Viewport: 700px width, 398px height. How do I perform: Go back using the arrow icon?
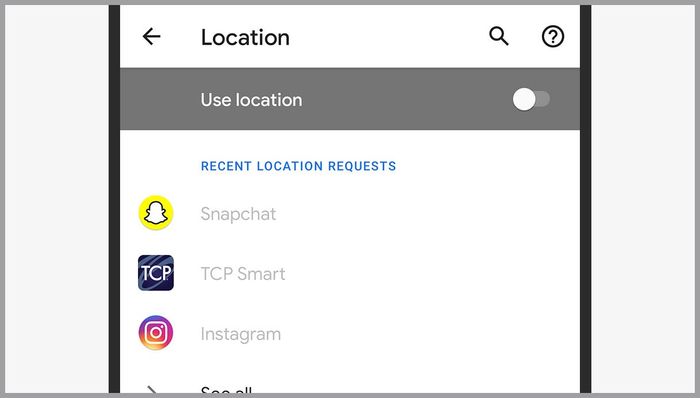click(151, 37)
